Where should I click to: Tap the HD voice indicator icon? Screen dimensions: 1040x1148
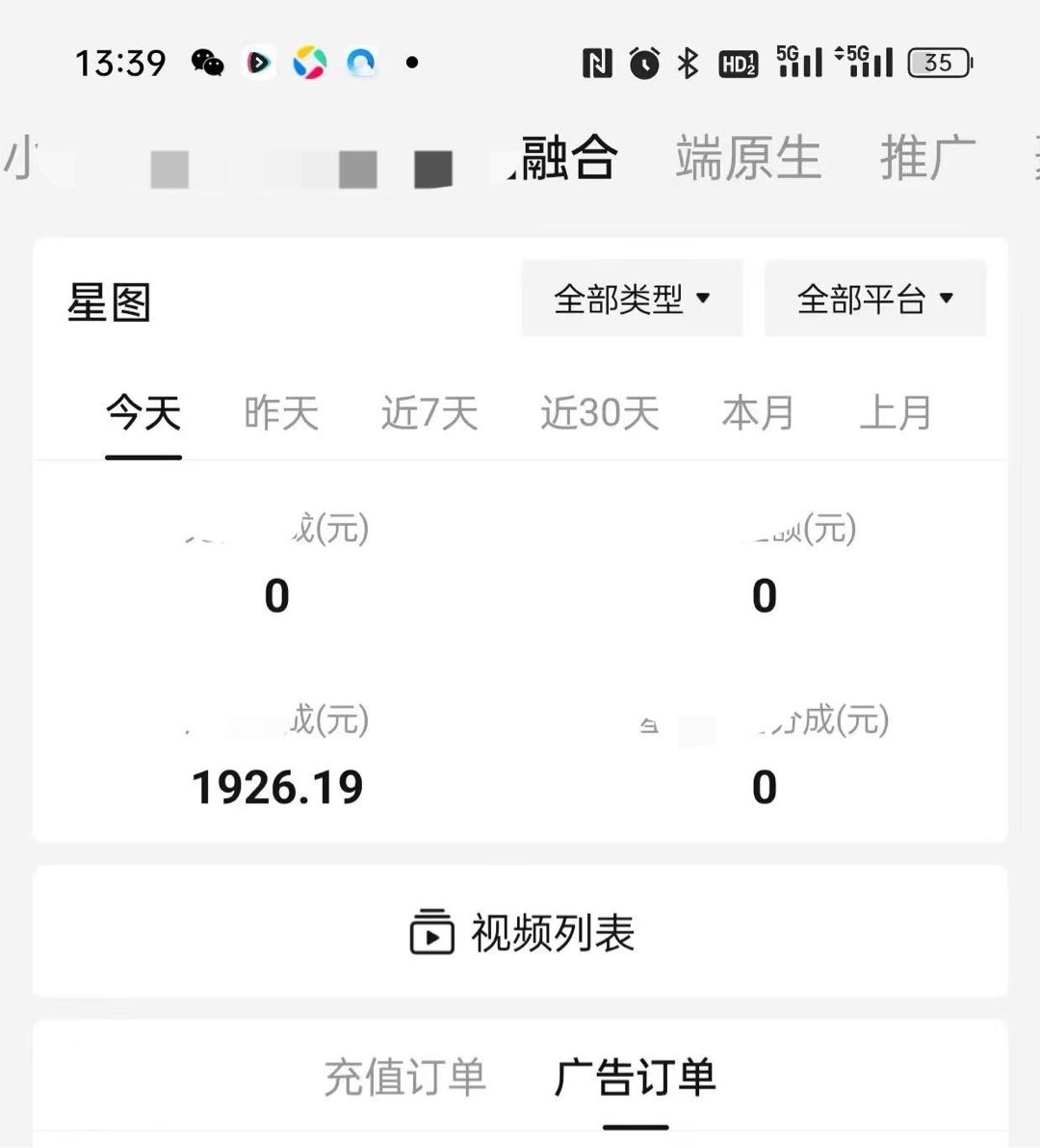tap(738, 62)
